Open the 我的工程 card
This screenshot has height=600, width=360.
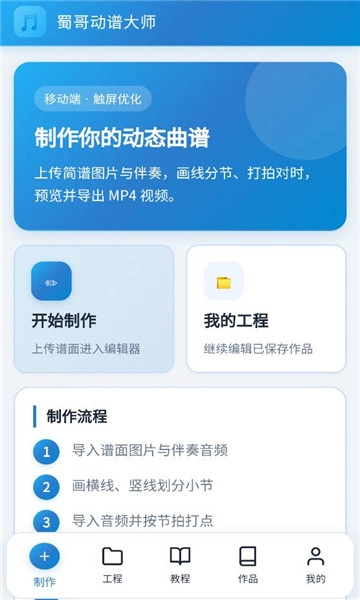click(x=266, y=309)
